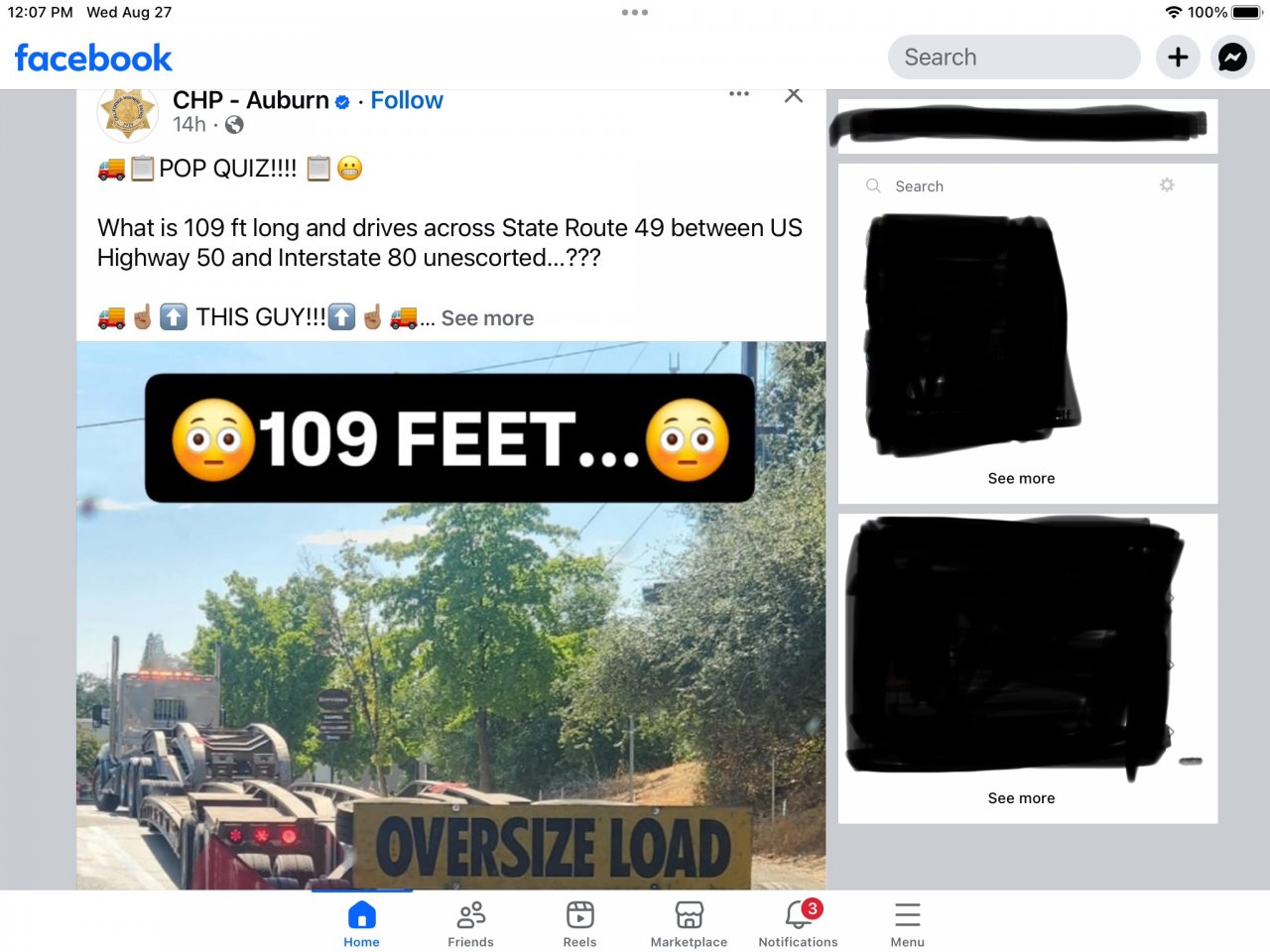Expand the post text with See more
The width and height of the screenshot is (1270, 952).
[x=487, y=318]
